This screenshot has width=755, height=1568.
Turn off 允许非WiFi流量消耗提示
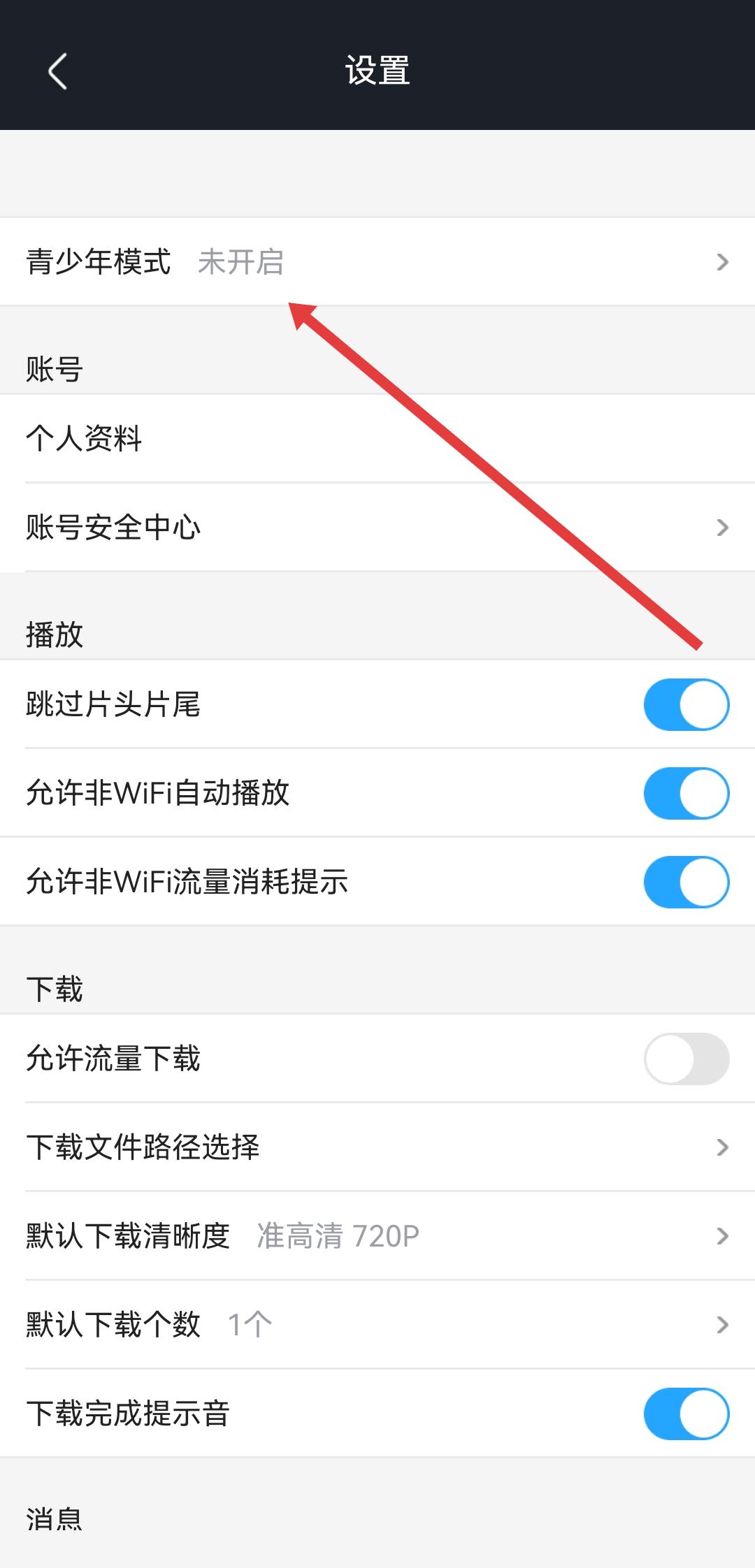pyautogui.click(x=686, y=882)
